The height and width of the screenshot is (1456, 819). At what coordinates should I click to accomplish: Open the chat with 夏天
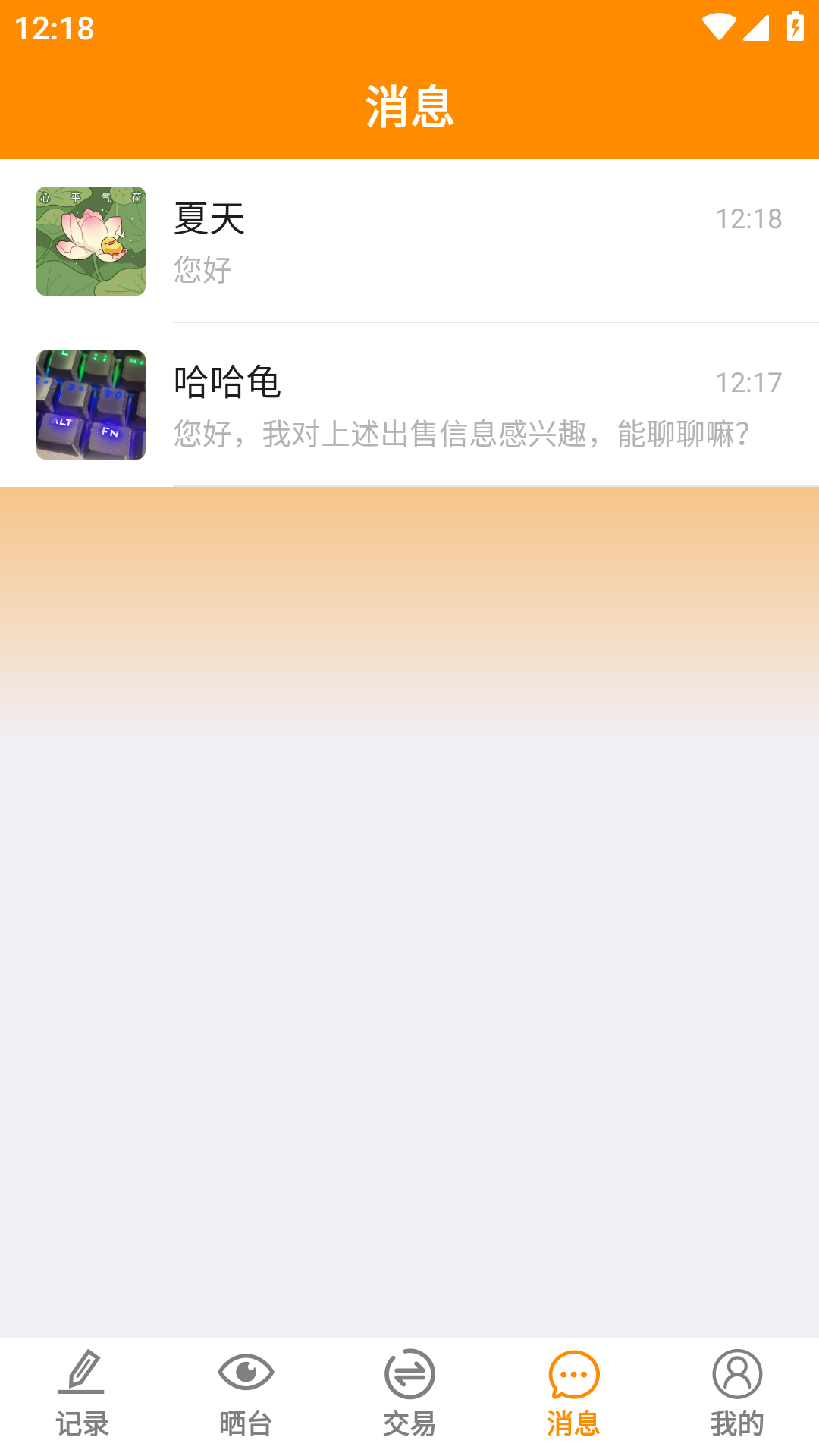409,241
